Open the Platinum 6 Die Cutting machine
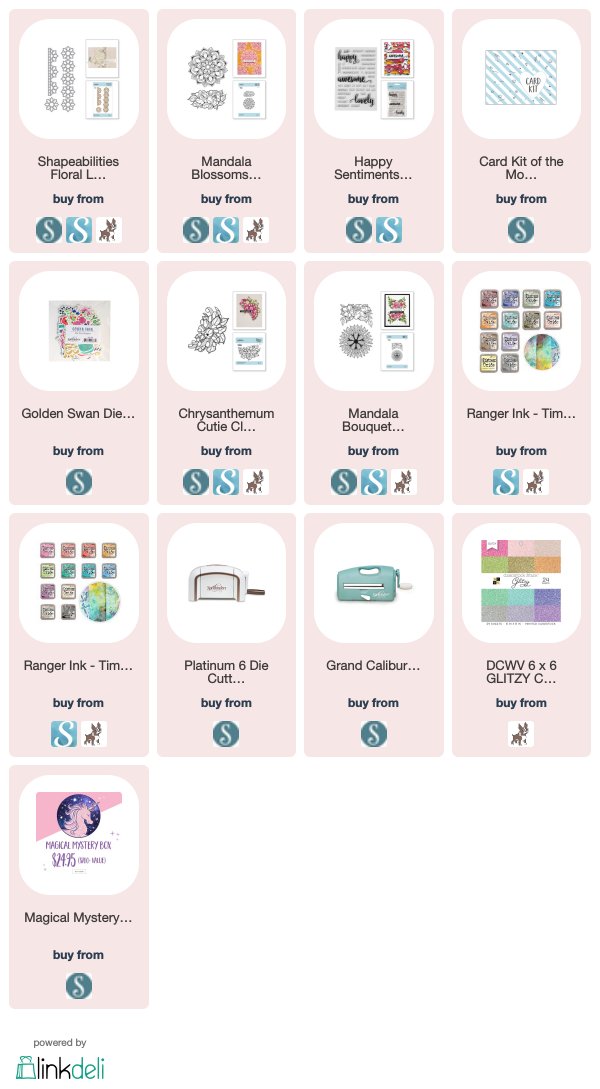The height and width of the screenshot is (1089, 600). pyautogui.click(x=226, y=583)
